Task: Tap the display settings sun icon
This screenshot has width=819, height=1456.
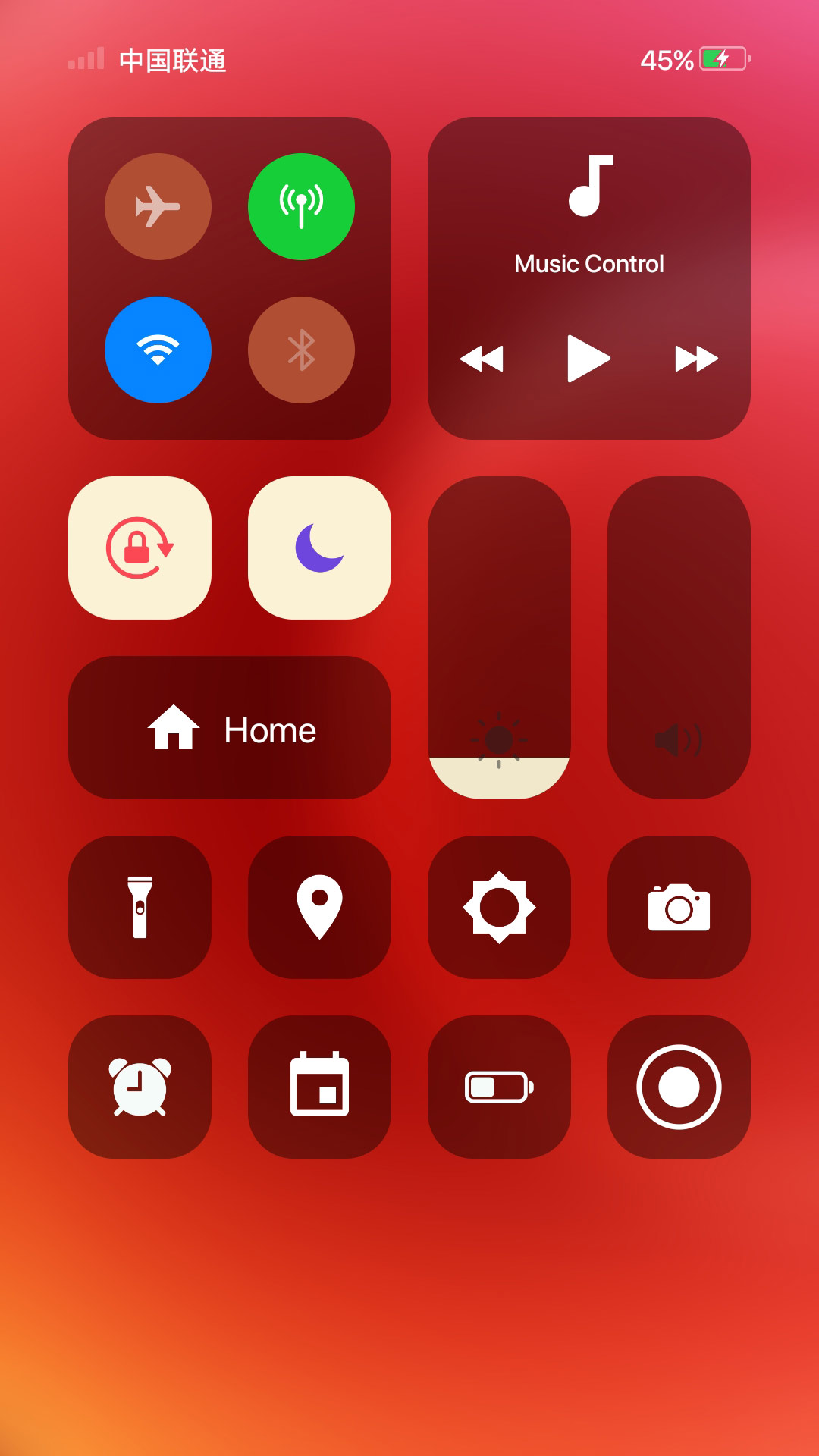Action: point(499,907)
